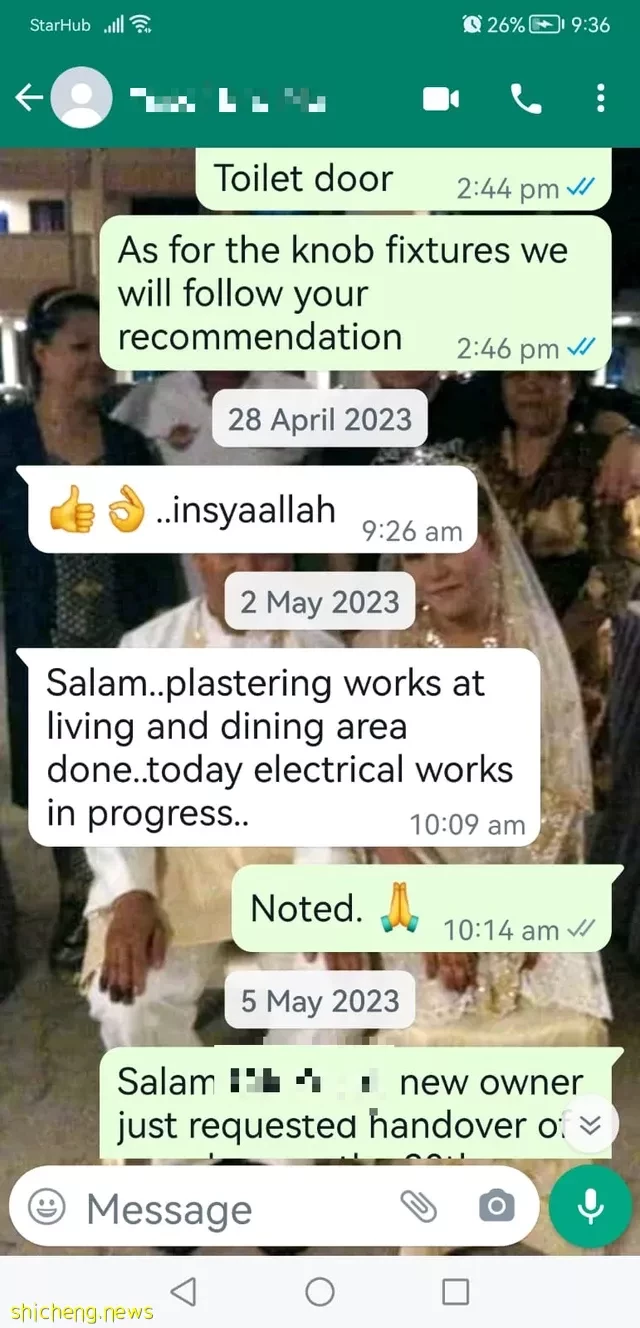Viewport: 640px width, 1328px height.
Task: Open the overflow menu
Action: click(600, 98)
